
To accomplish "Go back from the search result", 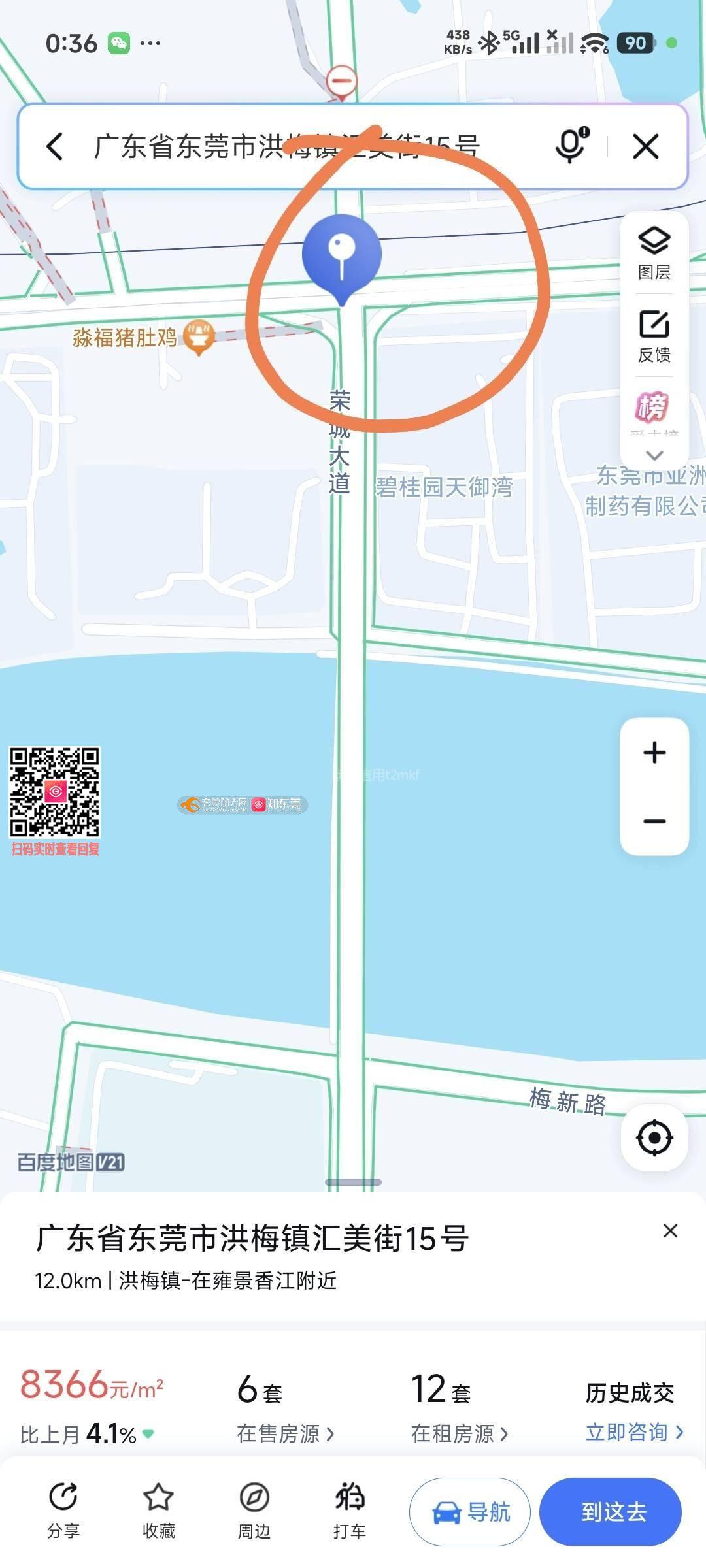I will pos(56,146).
